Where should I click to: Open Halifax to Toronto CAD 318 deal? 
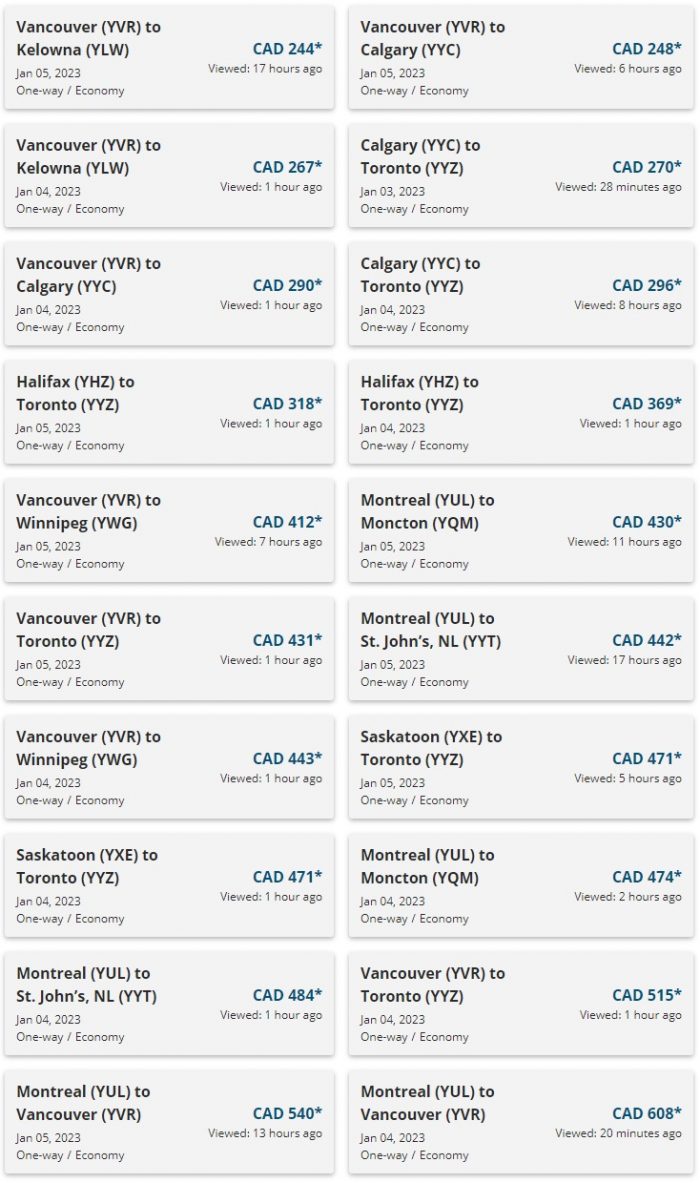pos(169,413)
